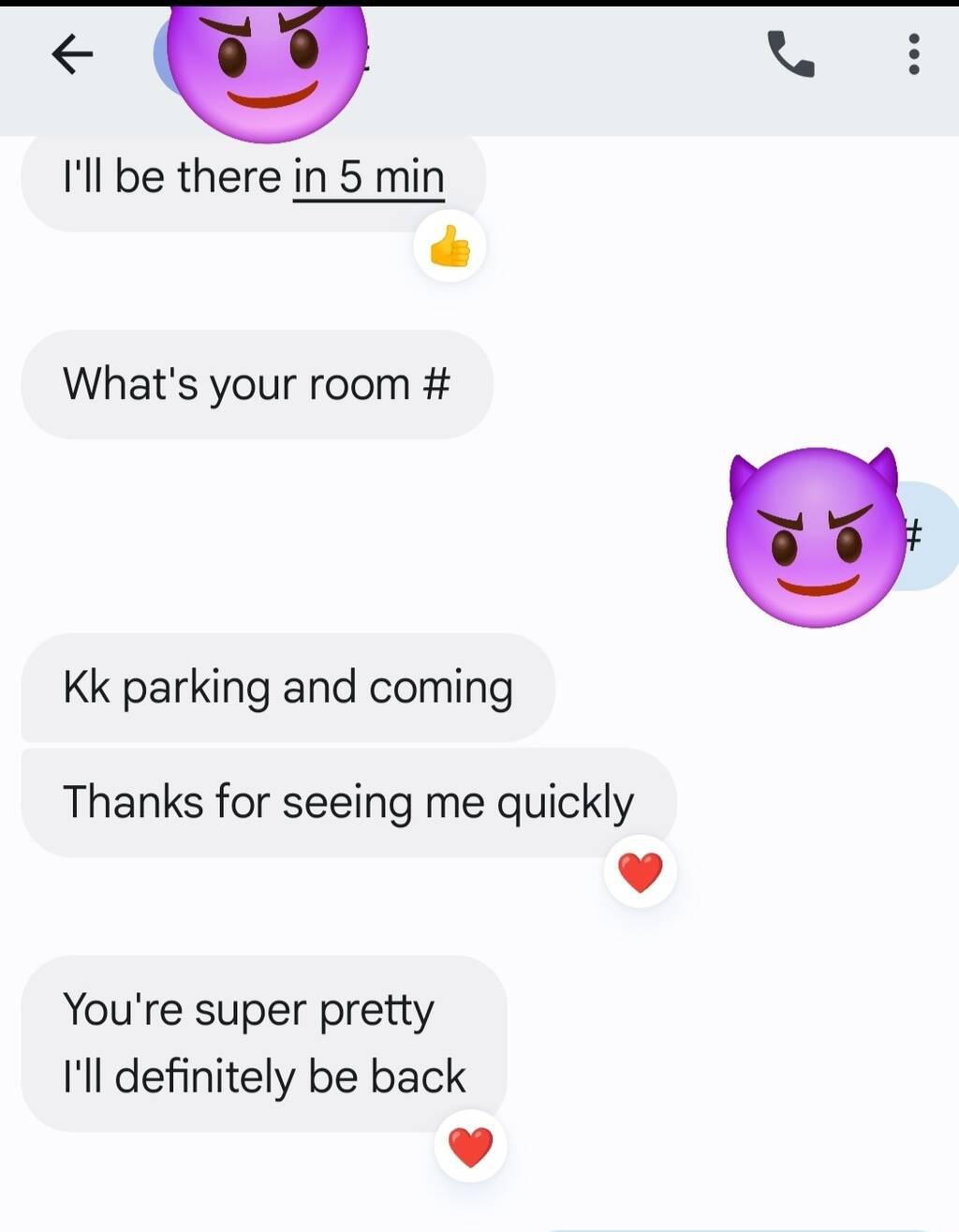Open heart reaction on "Thanks for seeing me quickly"

point(641,872)
